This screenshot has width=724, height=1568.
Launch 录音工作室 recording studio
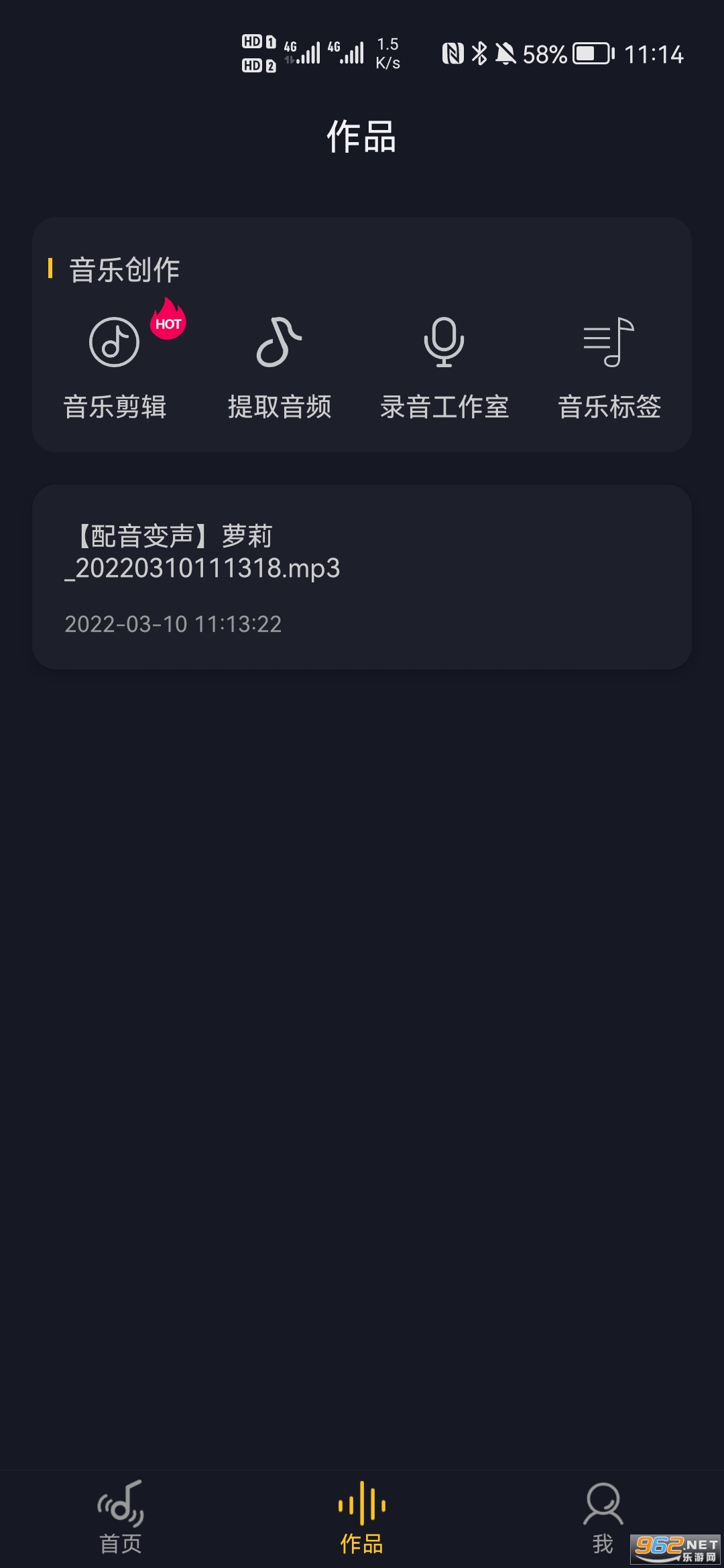(444, 365)
